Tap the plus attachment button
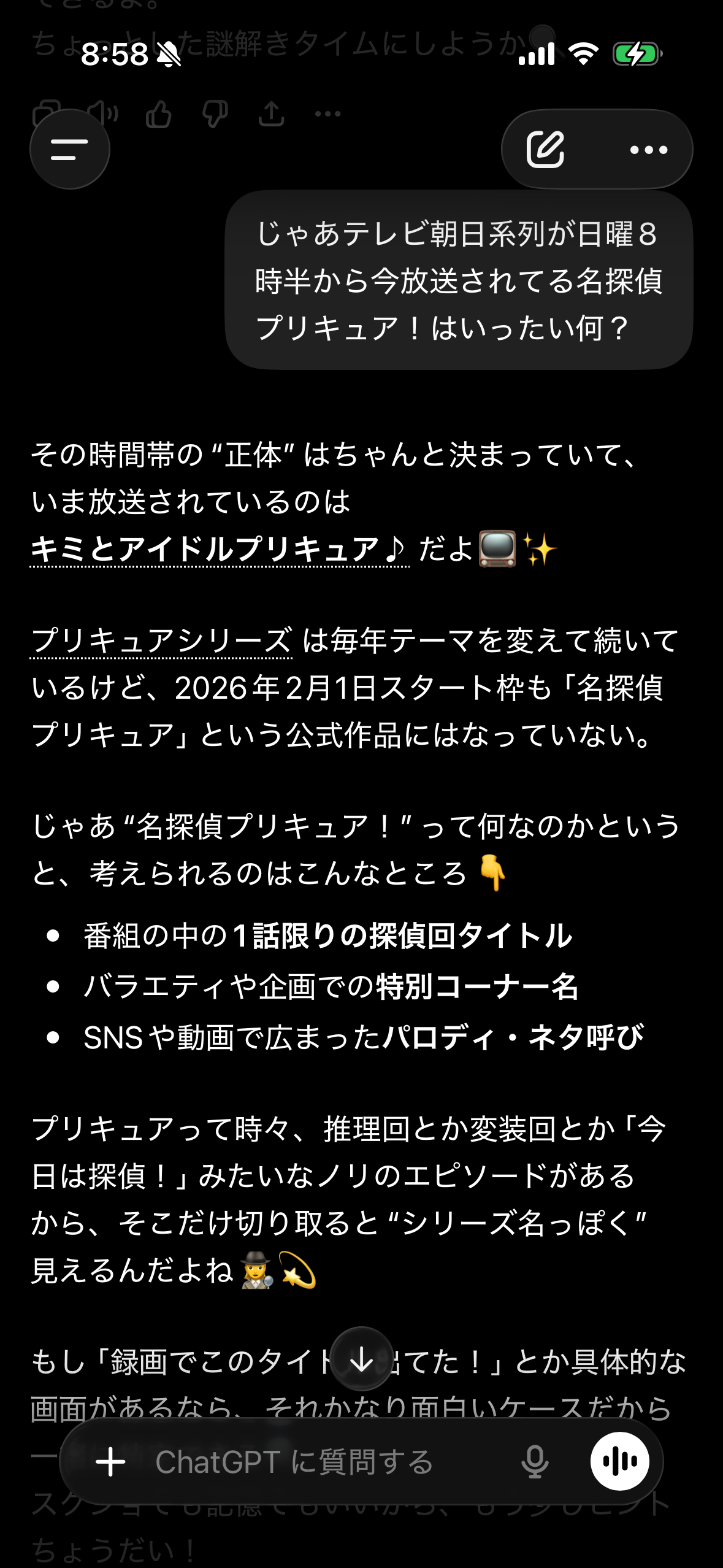The width and height of the screenshot is (723, 1568). (x=111, y=1462)
